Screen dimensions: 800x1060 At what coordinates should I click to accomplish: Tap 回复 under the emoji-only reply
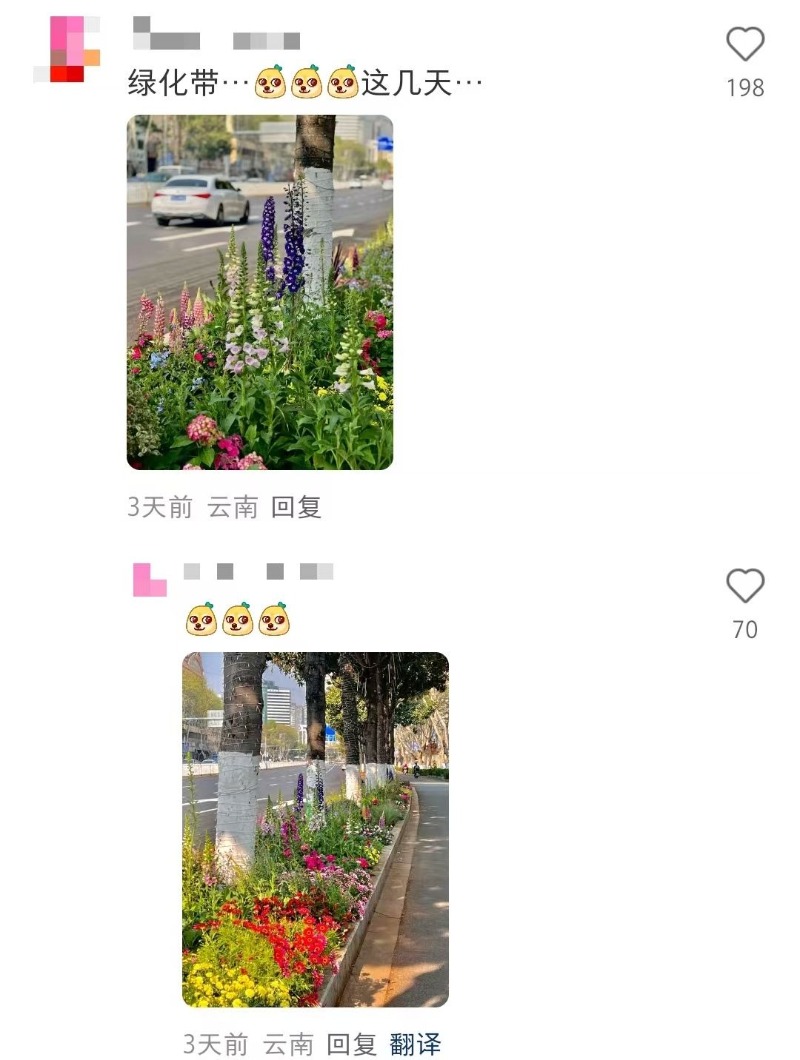[352, 1045]
